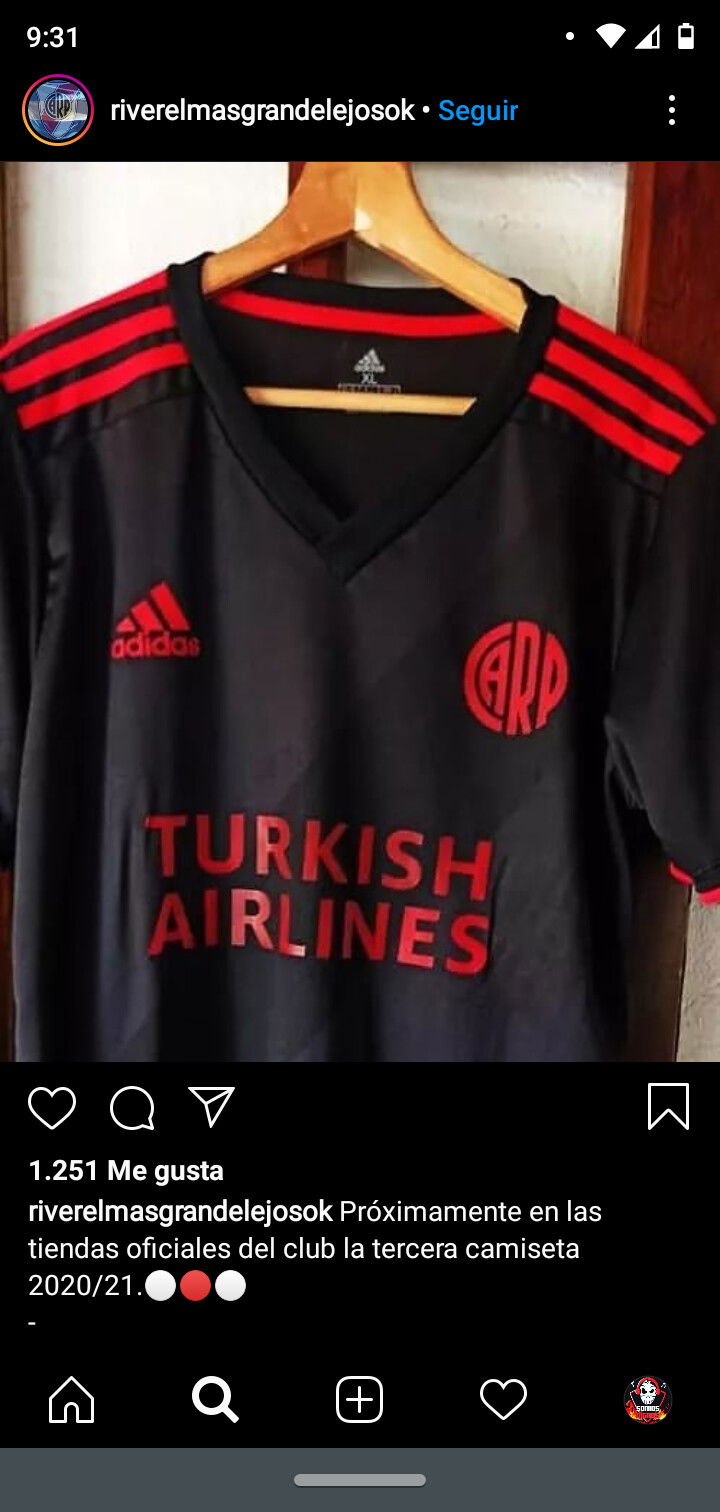Create a new post with plus tab
Screen dimensions: 720x1512
(359, 1399)
